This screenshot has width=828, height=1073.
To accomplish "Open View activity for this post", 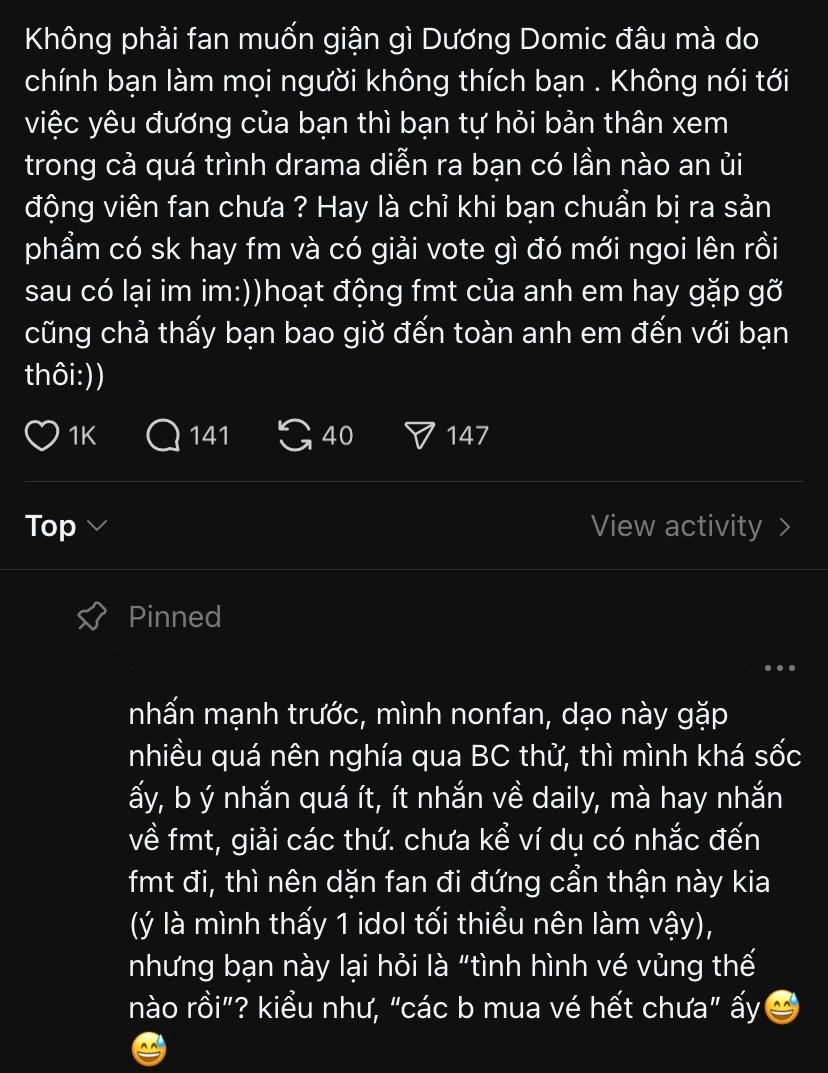I will (x=676, y=525).
